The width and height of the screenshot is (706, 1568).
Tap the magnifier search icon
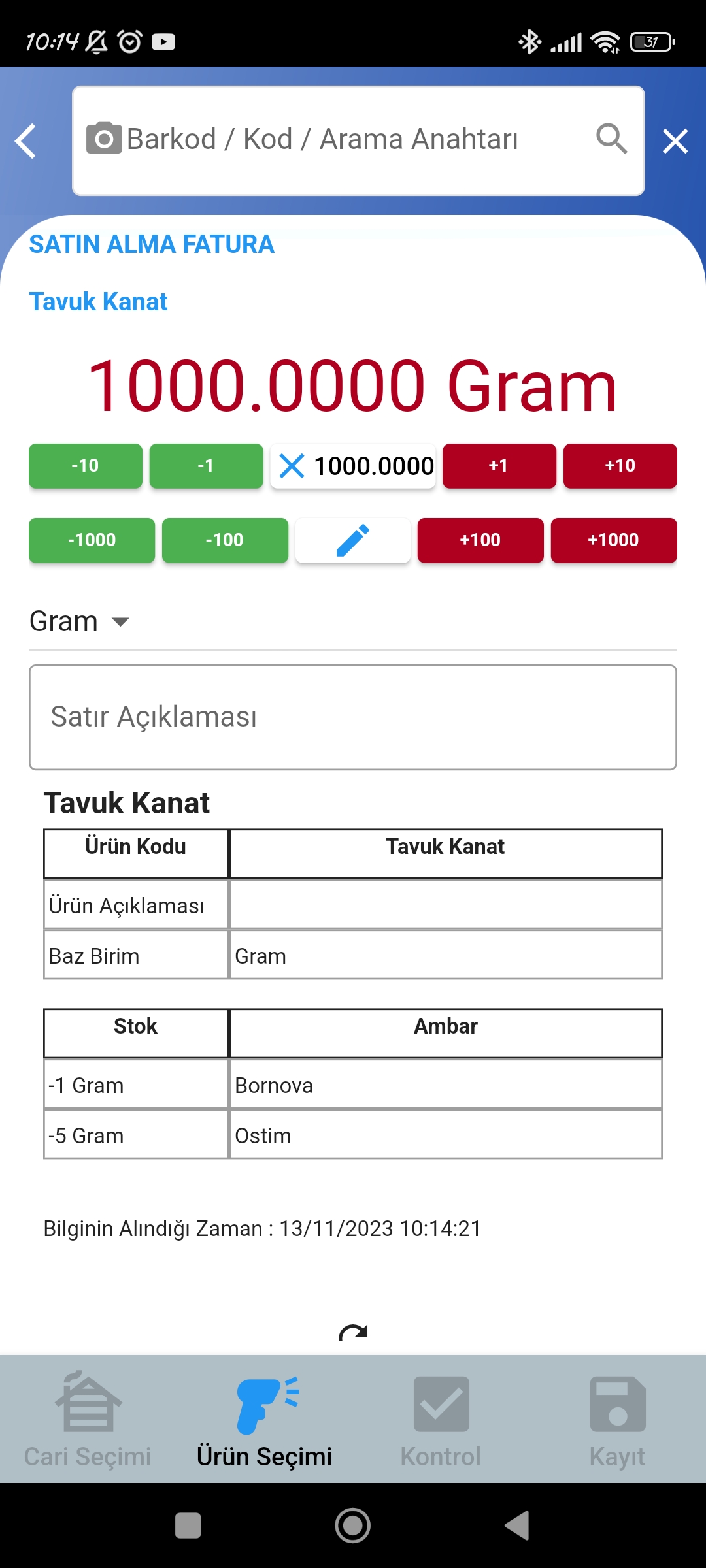point(612,139)
